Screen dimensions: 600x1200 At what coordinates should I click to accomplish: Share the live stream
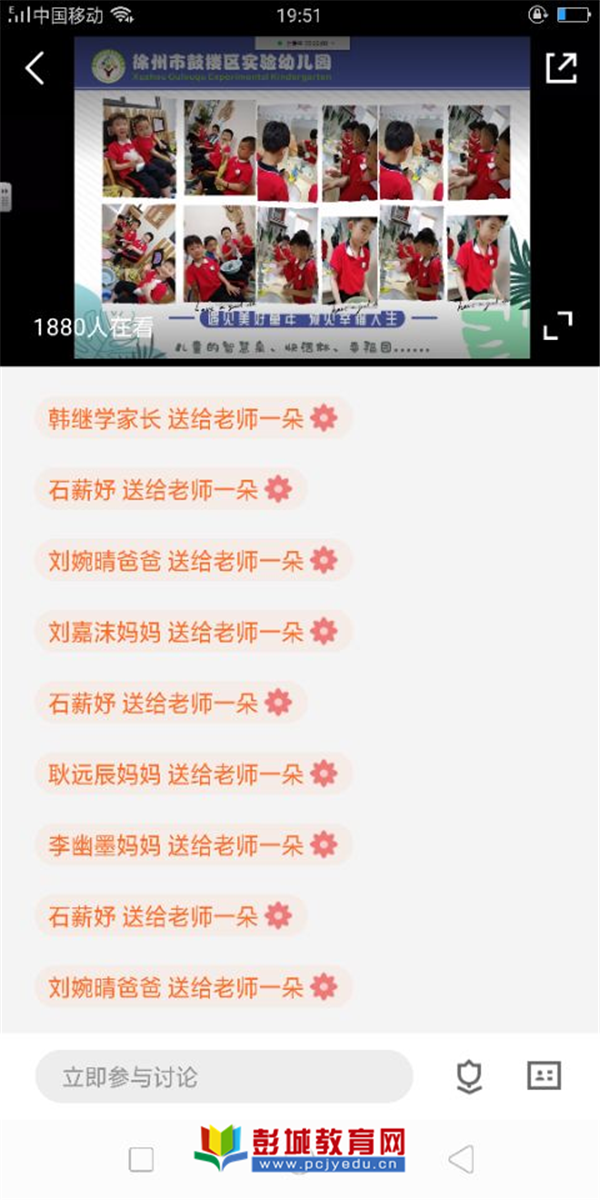[561, 67]
